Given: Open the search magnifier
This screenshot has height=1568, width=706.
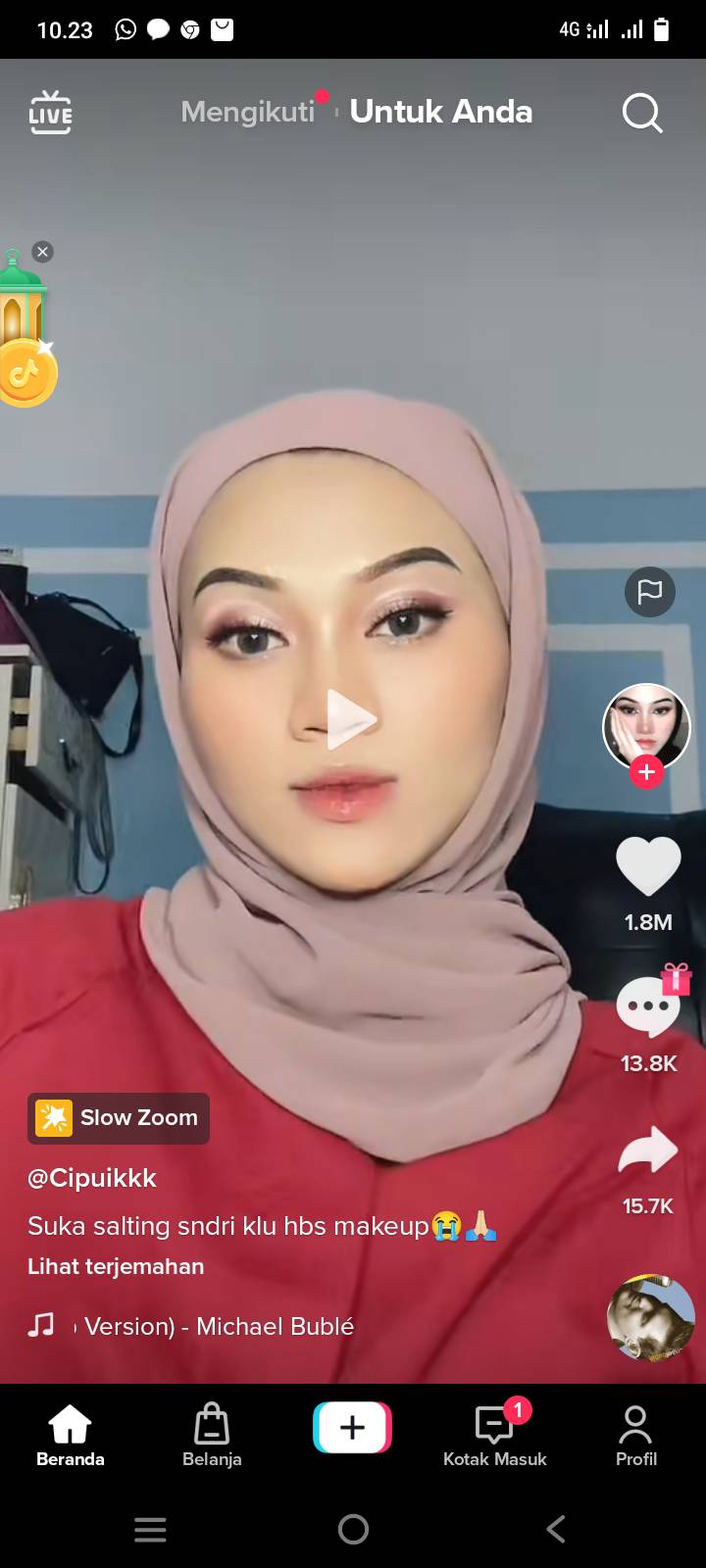Looking at the screenshot, I should tap(642, 113).
